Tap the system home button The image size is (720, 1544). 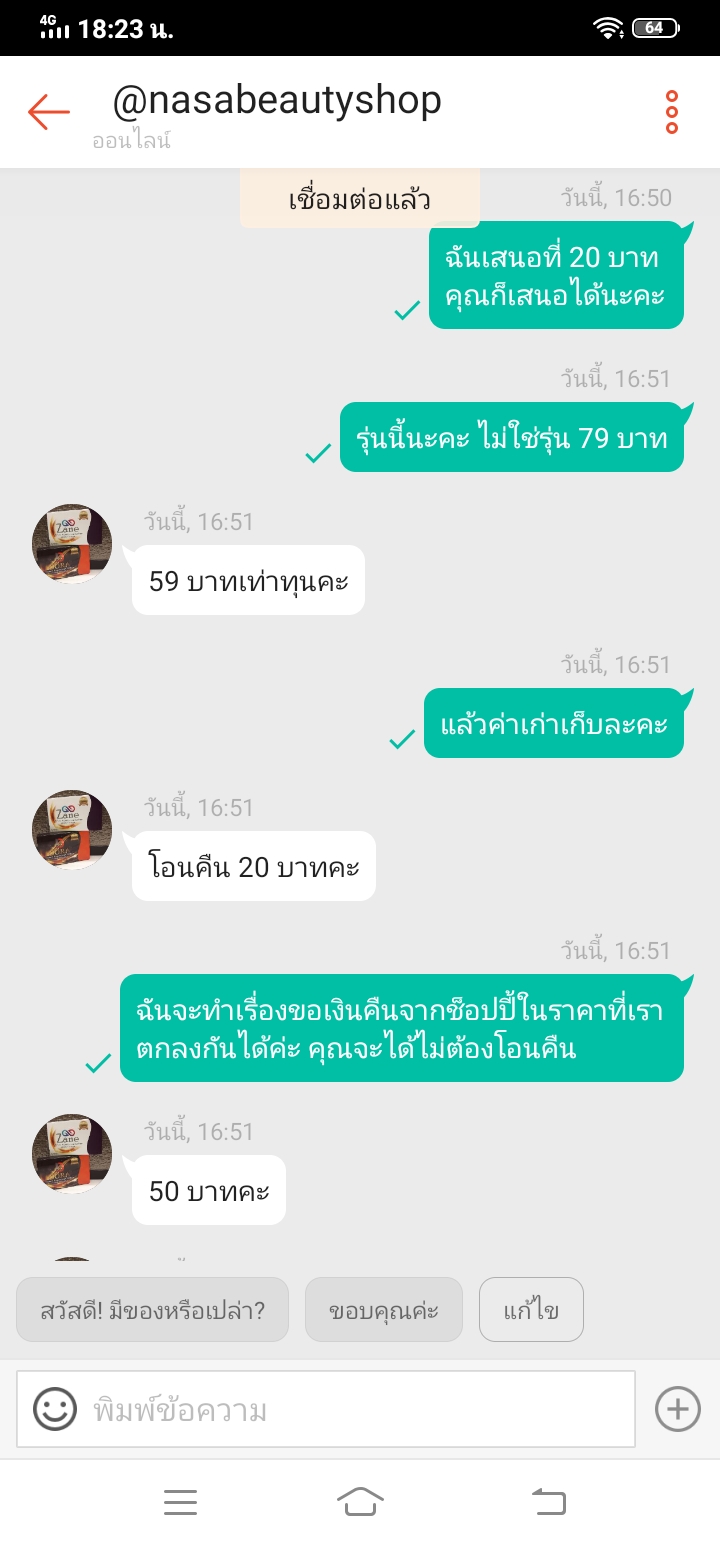(360, 1502)
